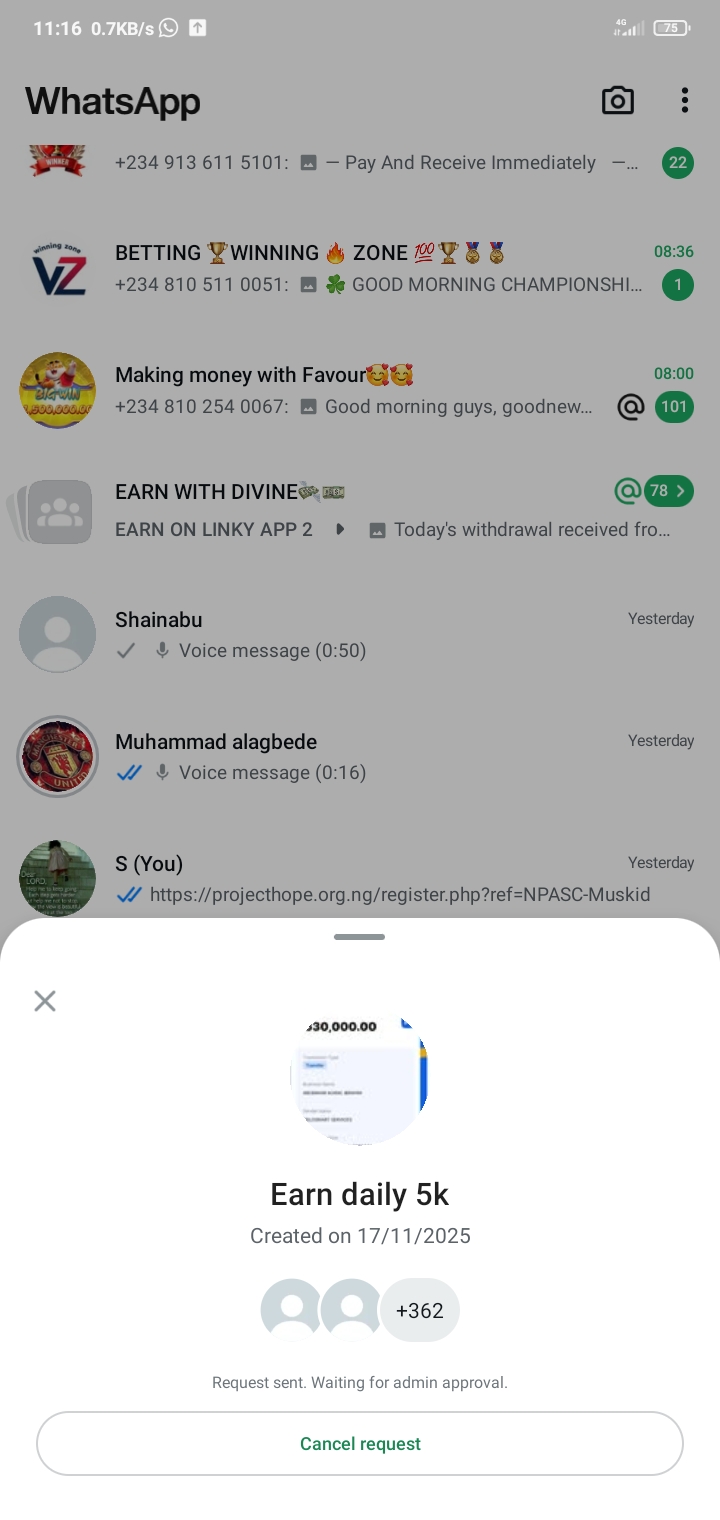This screenshot has height=1520, width=720.
Task: Close the Earn daily 5k sheet
Action: click(45, 1001)
